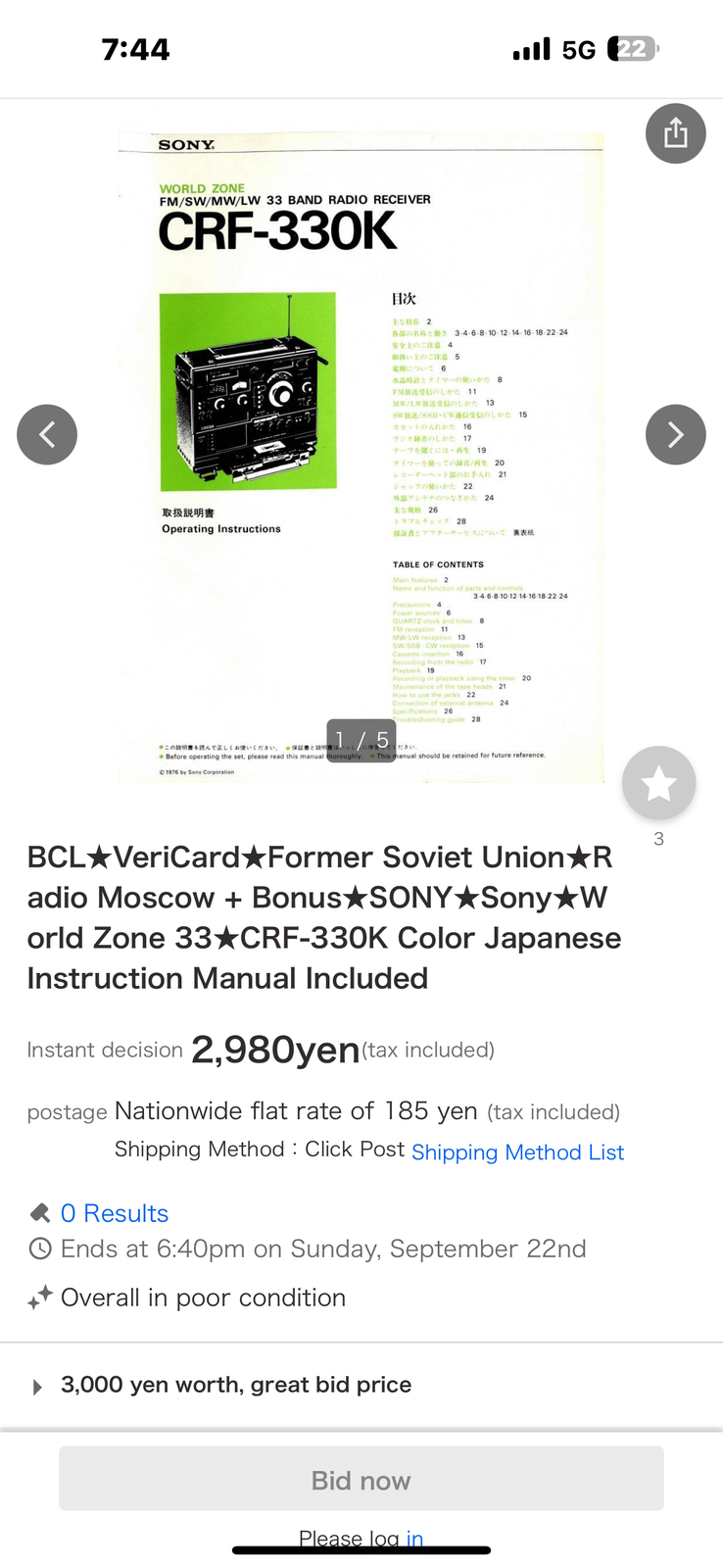The width and height of the screenshot is (723, 1568).
Task: Share this auction listing
Action: point(675,133)
